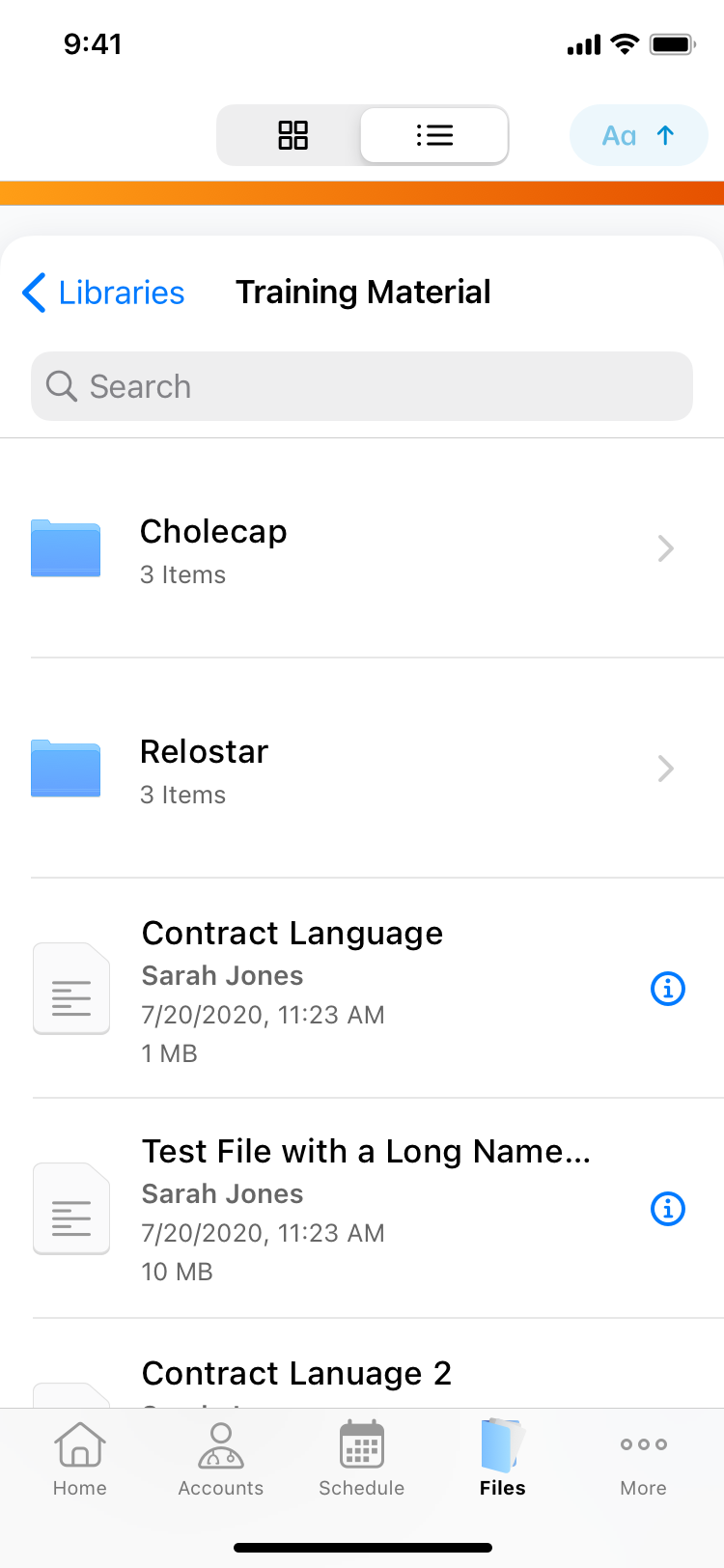Switch to the Accounts tab
Viewport: 724px width, 1568px height.
point(221,1458)
